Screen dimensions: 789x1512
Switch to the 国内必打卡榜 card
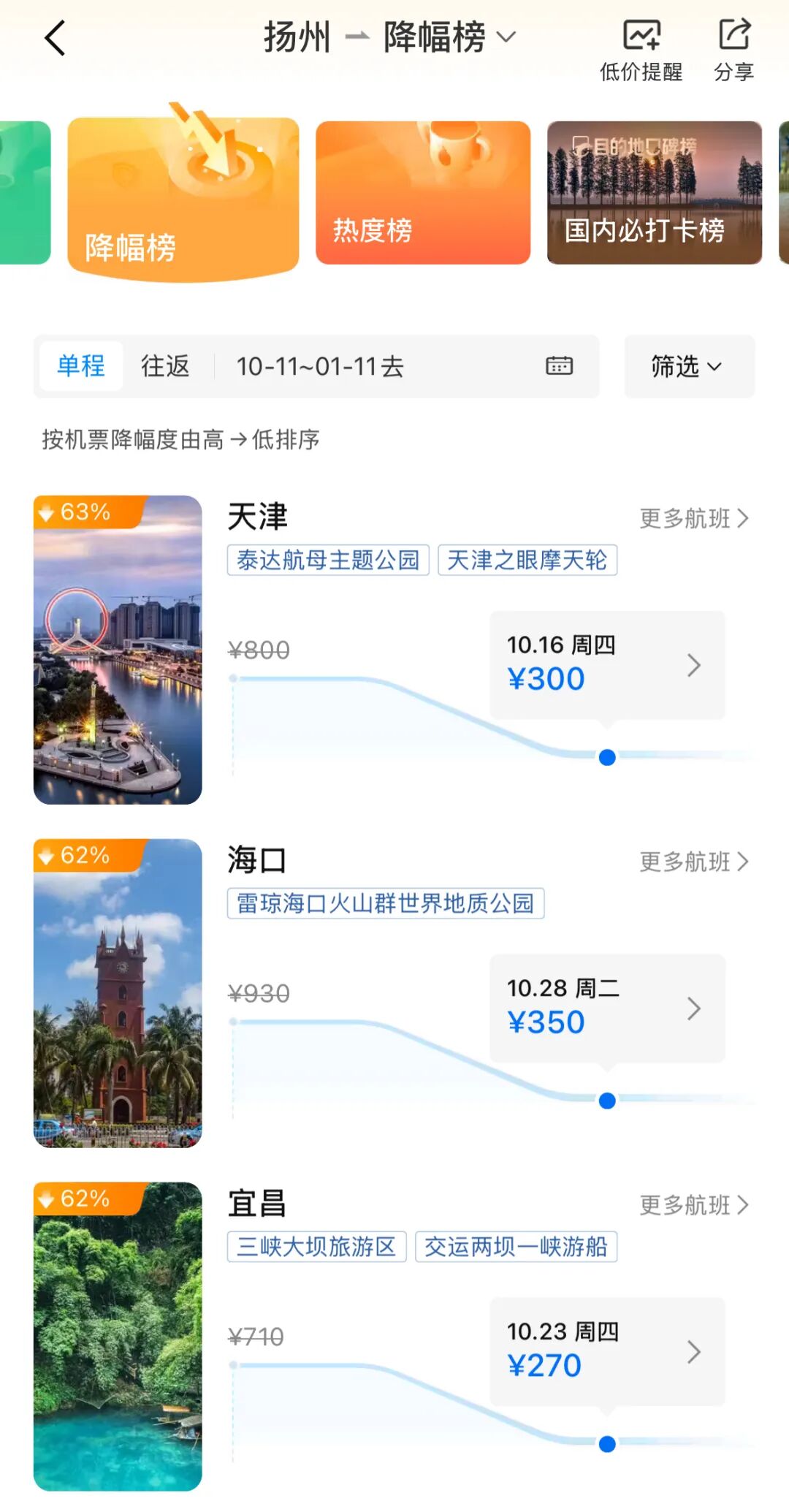coord(654,192)
